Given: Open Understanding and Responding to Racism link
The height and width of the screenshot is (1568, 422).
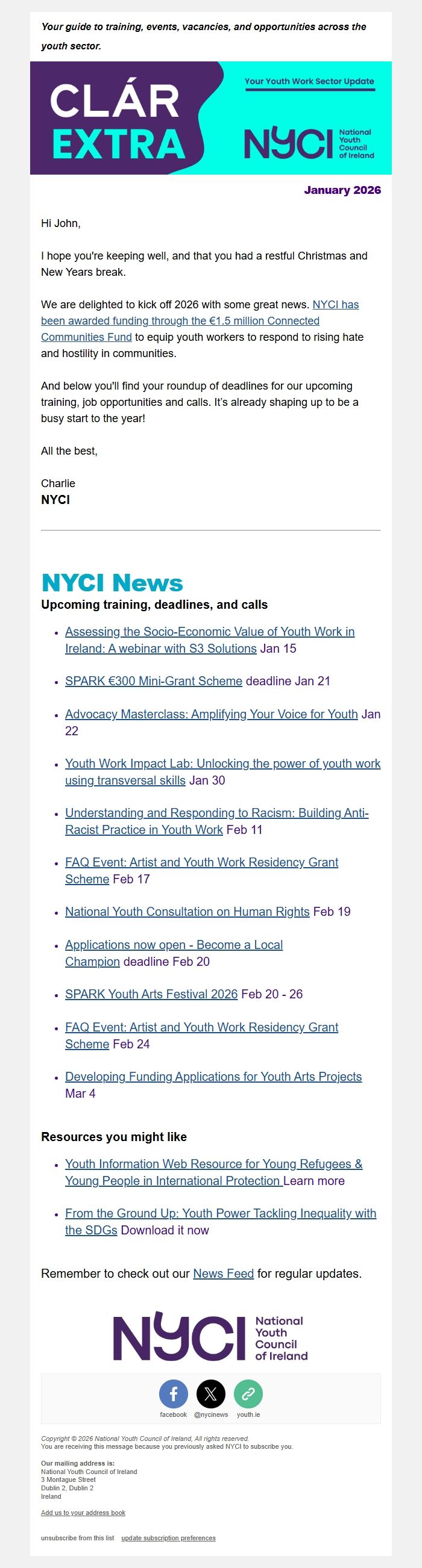Looking at the screenshot, I should (216, 814).
